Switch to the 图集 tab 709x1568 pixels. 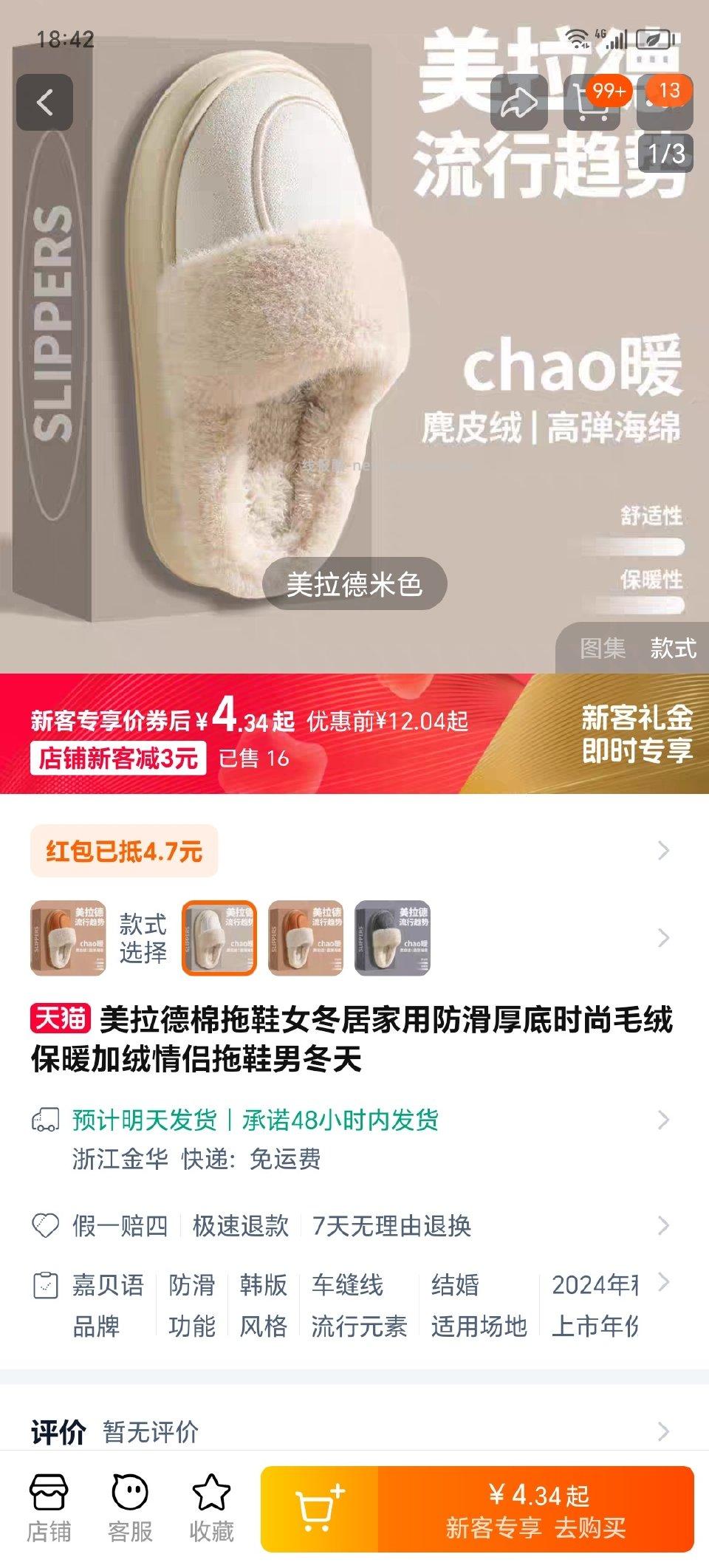click(x=603, y=648)
